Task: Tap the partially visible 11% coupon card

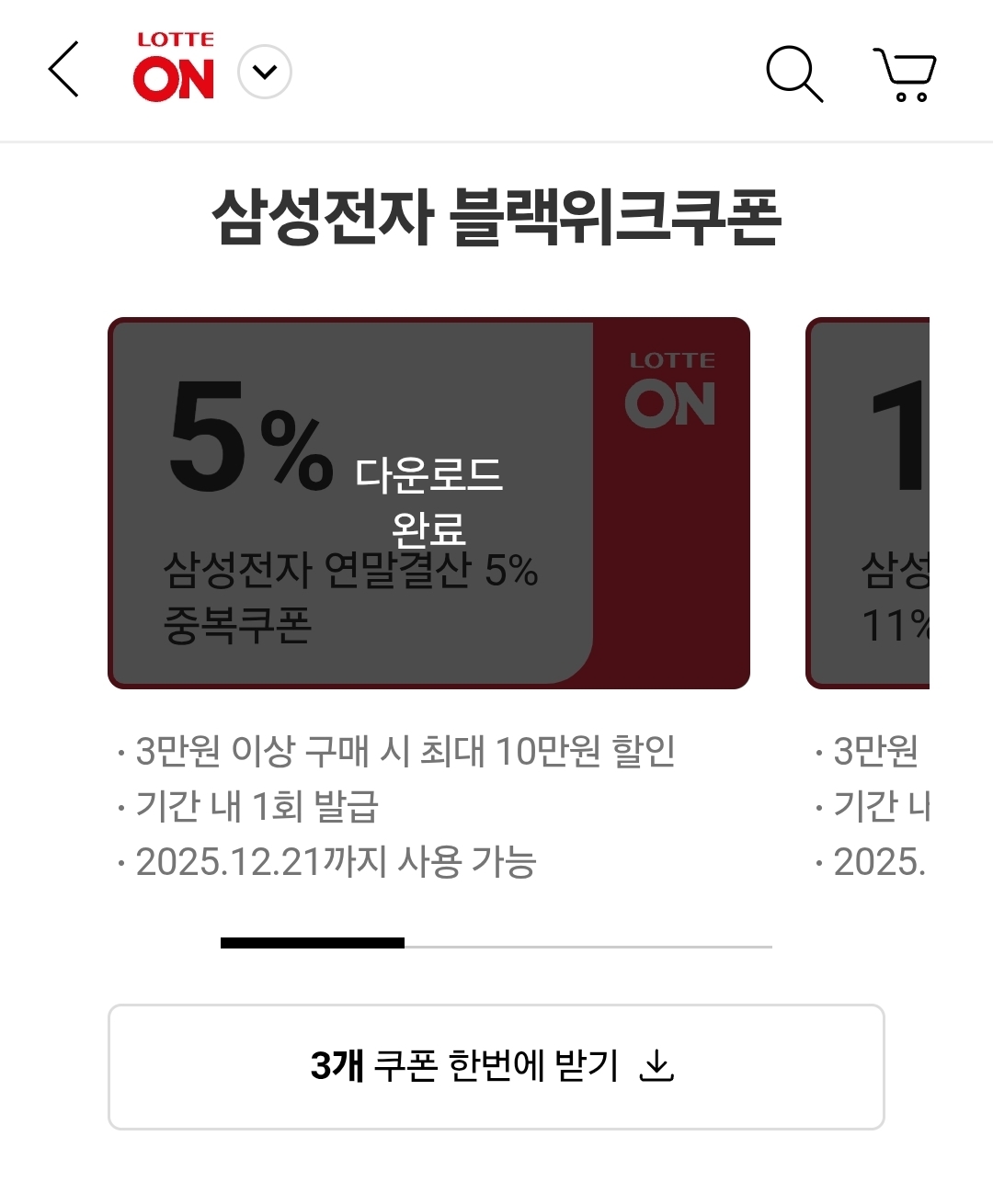Action: pyautogui.click(x=870, y=504)
